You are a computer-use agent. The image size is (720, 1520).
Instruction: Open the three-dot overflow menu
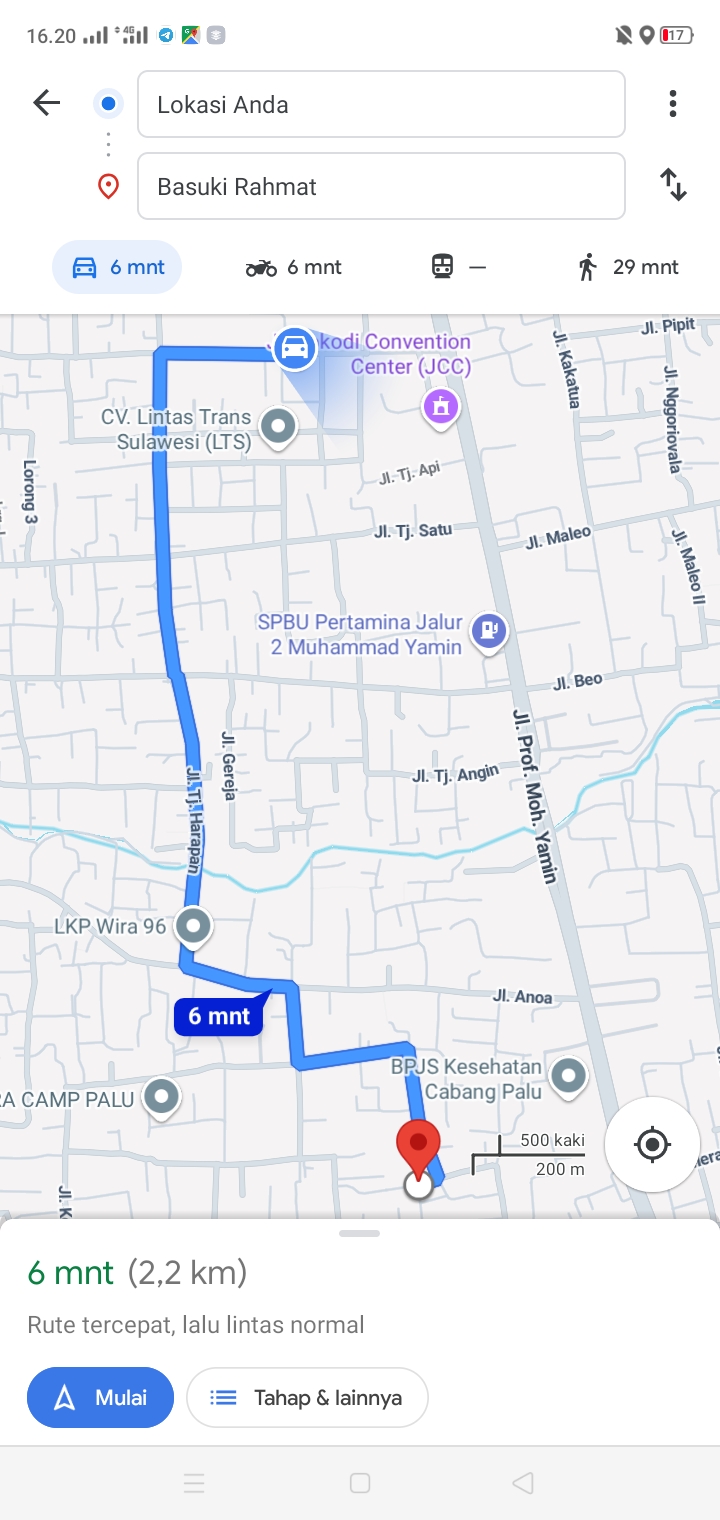(x=673, y=103)
